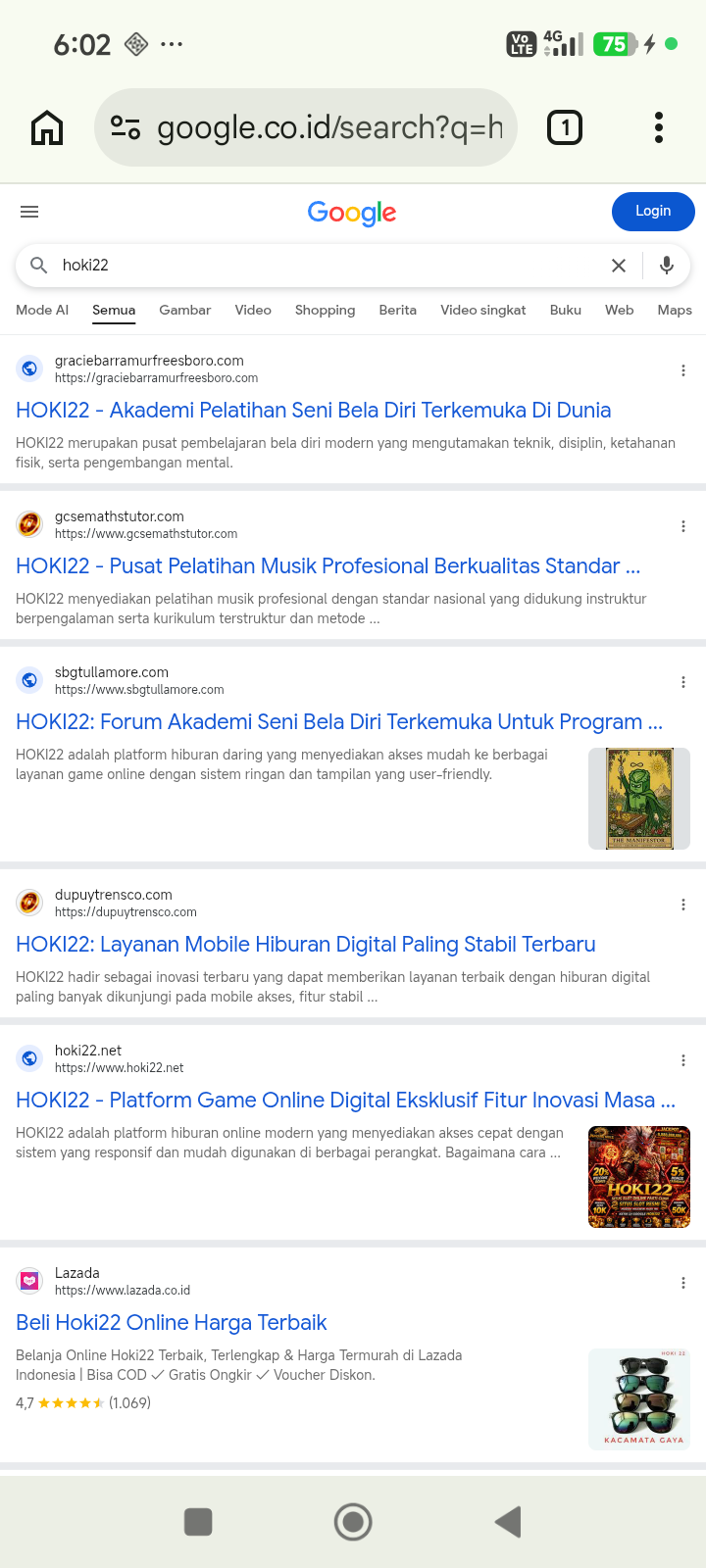Switch to the Video singkat tab
The image size is (706, 1568).
[483, 310]
